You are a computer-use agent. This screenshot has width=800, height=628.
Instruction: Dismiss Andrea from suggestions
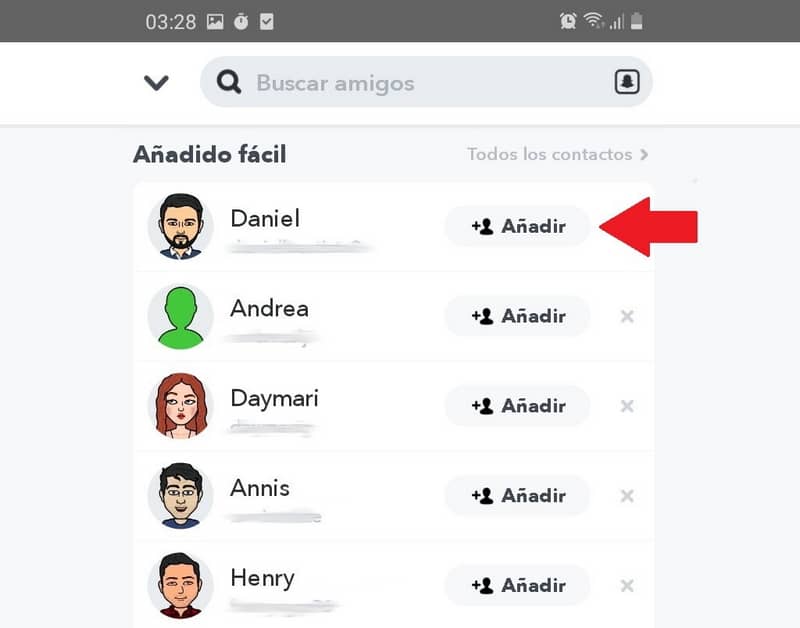point(627,316)
